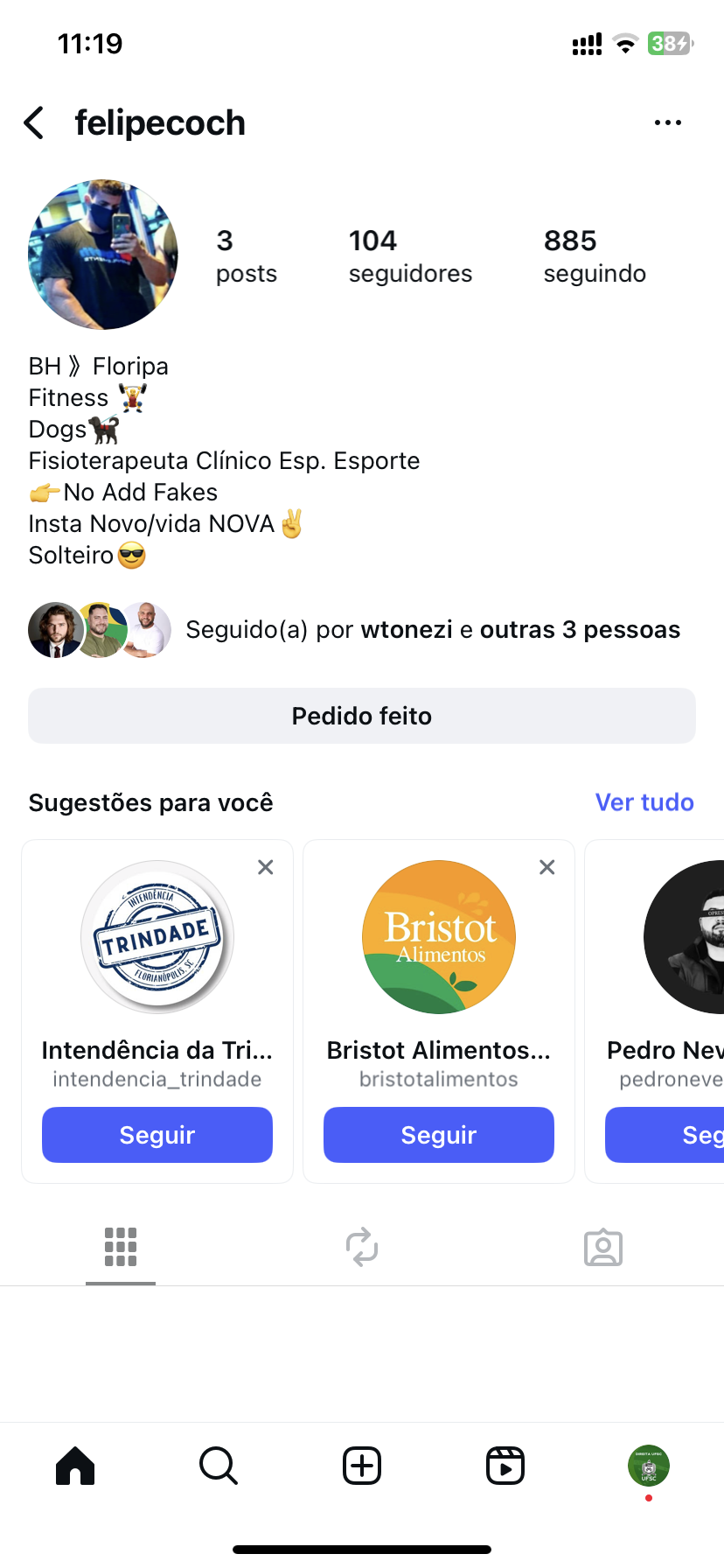Switch to the posts grid tab
724x1568 pixels.
click(x=121, y=1247)
